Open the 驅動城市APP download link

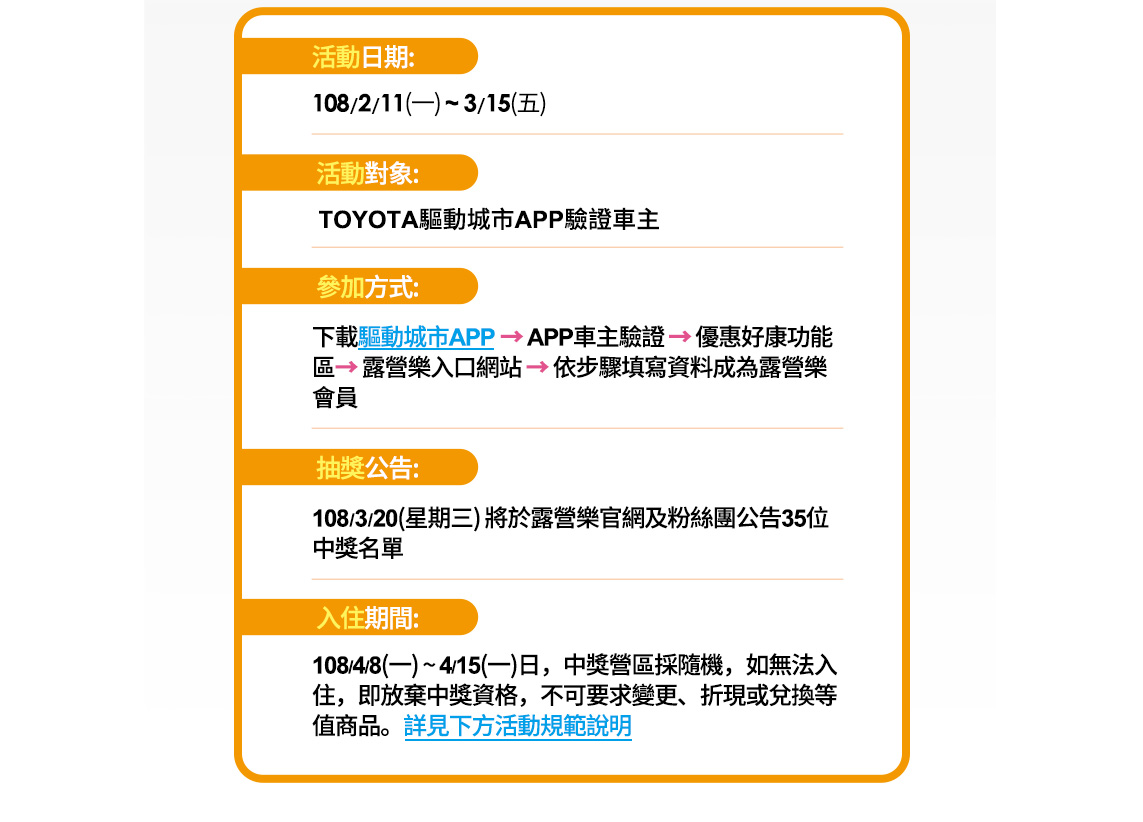pos(426,337)
